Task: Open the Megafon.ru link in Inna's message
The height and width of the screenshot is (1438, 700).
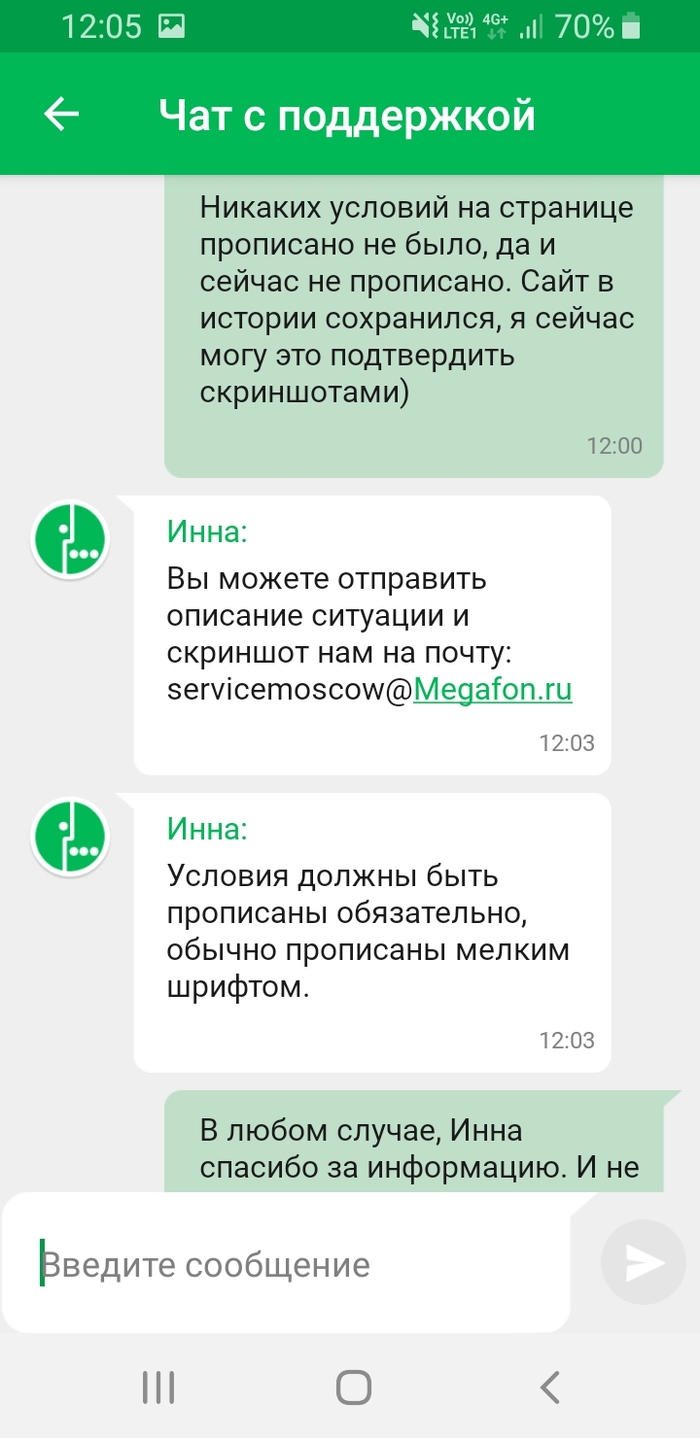Action: [493, 690]
